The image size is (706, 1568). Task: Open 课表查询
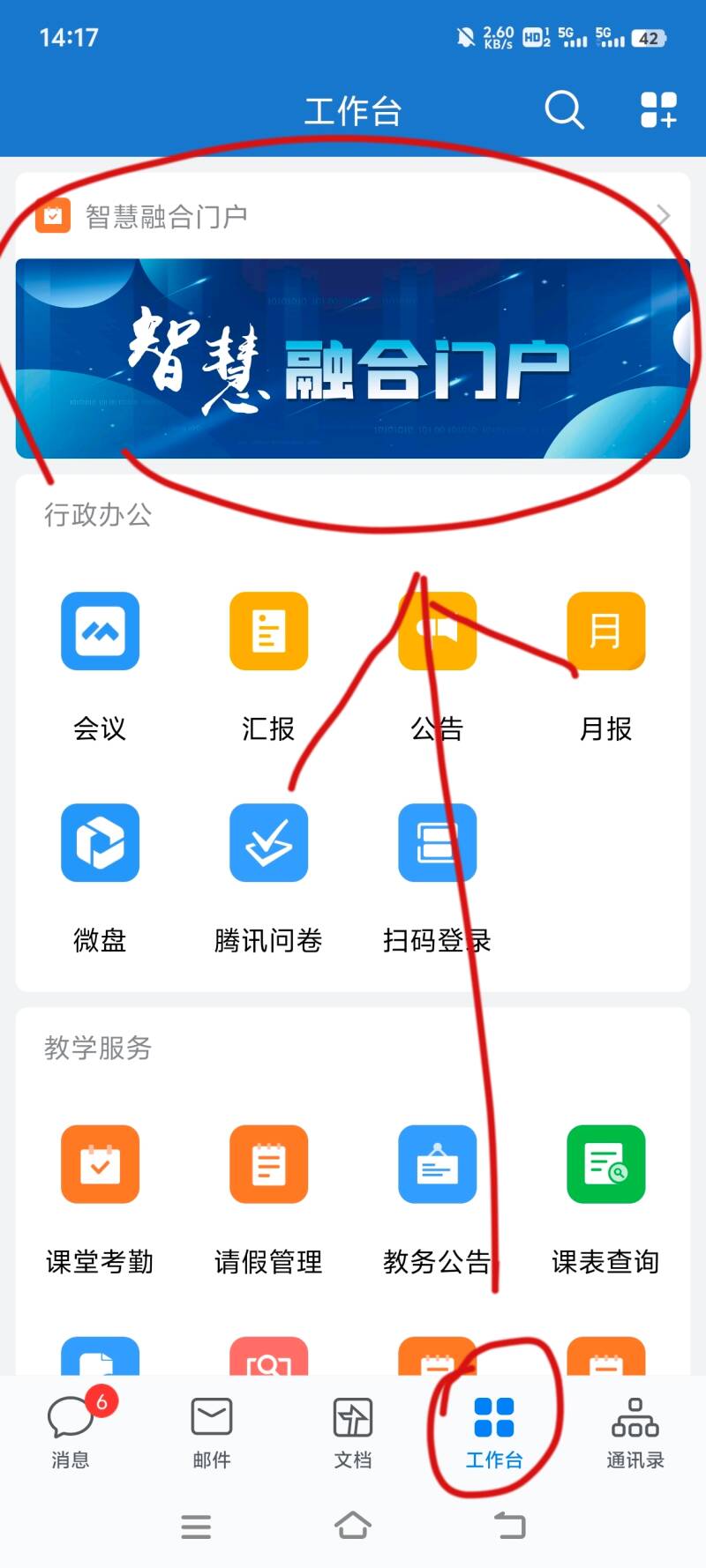tap(605, 1165)
